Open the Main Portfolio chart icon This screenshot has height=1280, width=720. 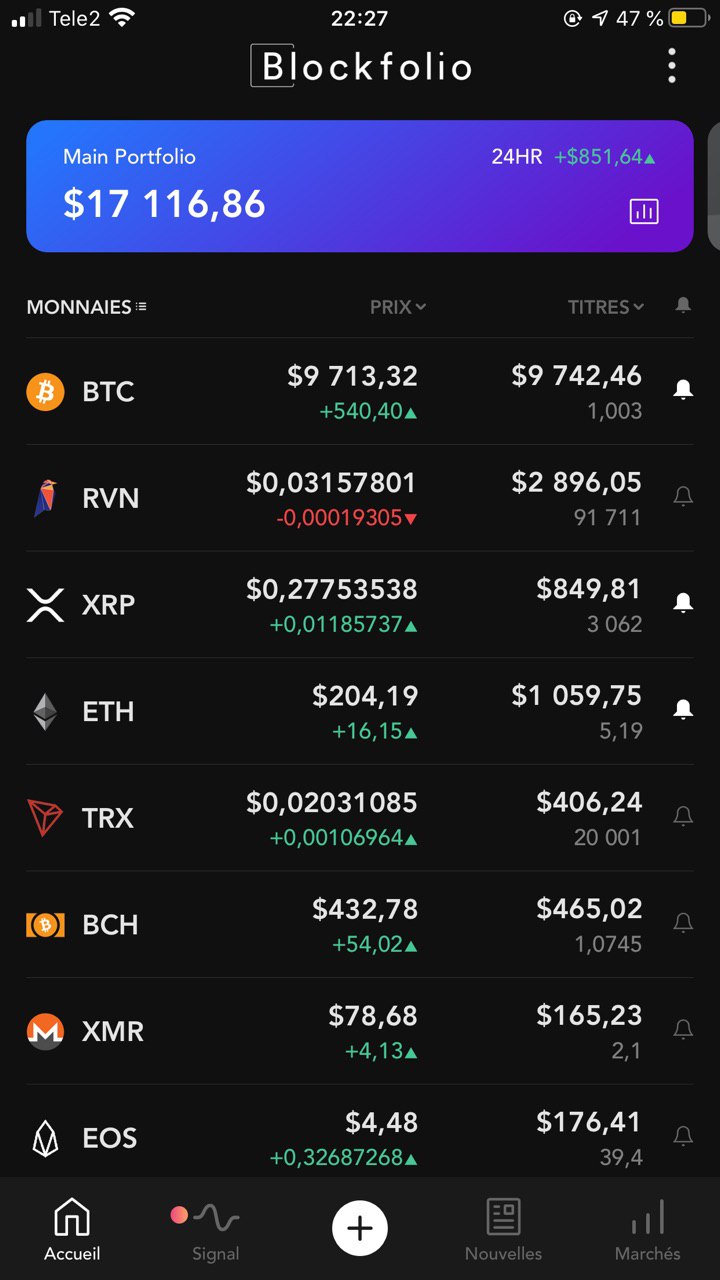coord(644,211)
